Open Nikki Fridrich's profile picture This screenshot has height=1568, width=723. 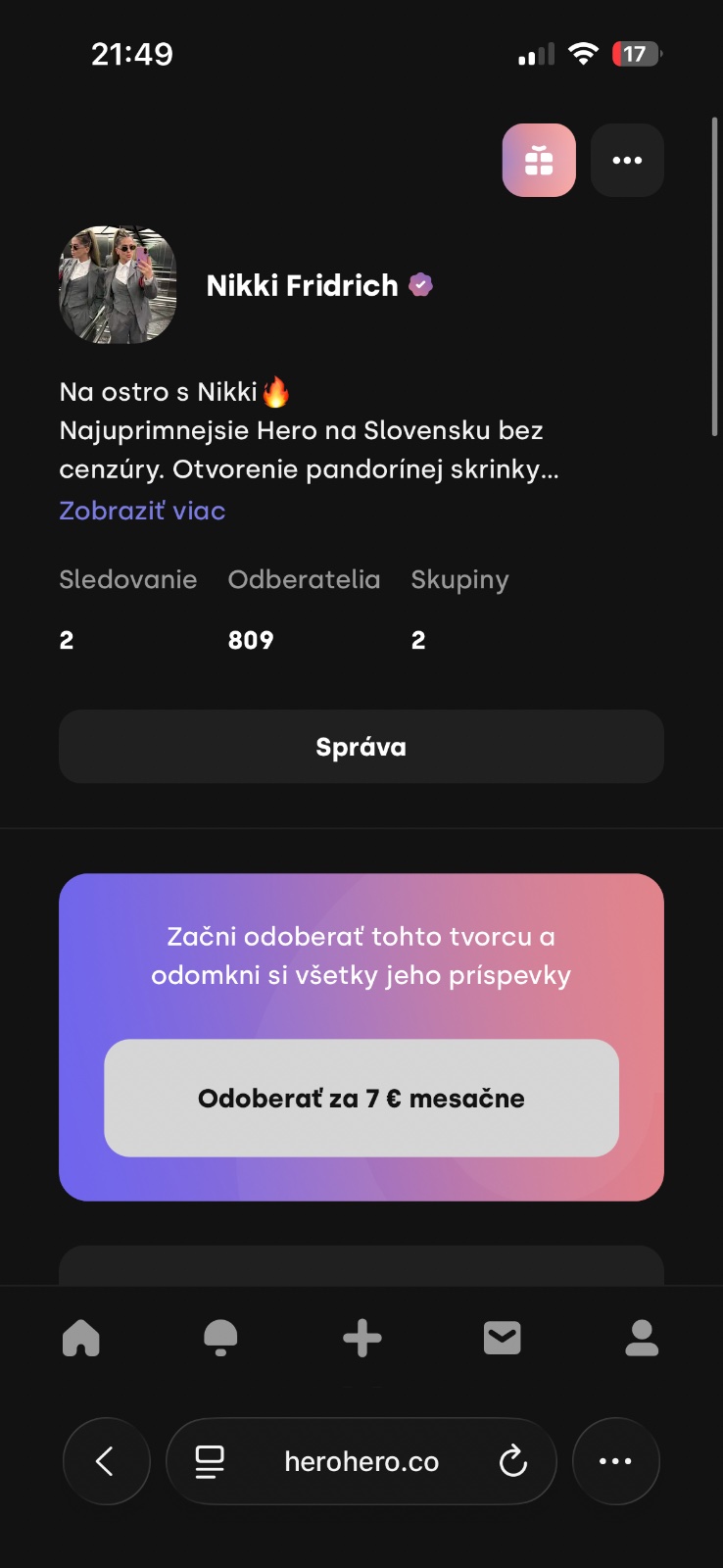tap(119, 285)
